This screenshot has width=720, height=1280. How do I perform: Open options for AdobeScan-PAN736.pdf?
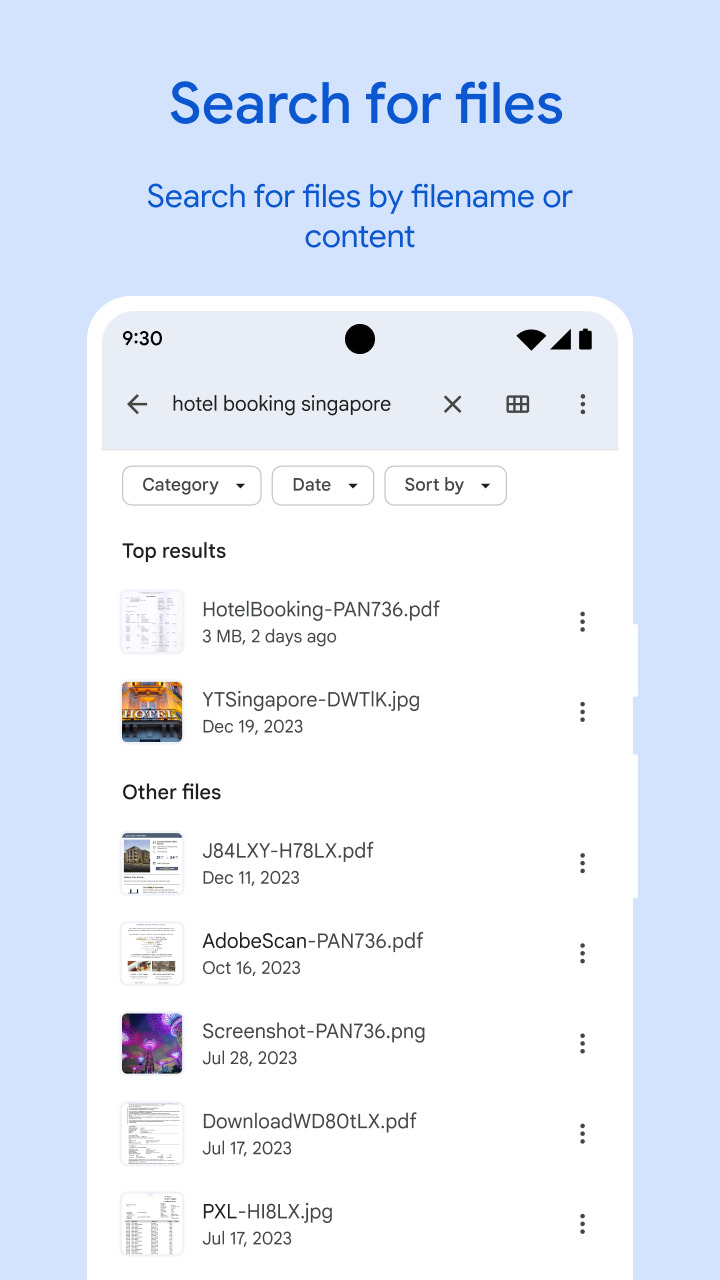tap(583, 953)
